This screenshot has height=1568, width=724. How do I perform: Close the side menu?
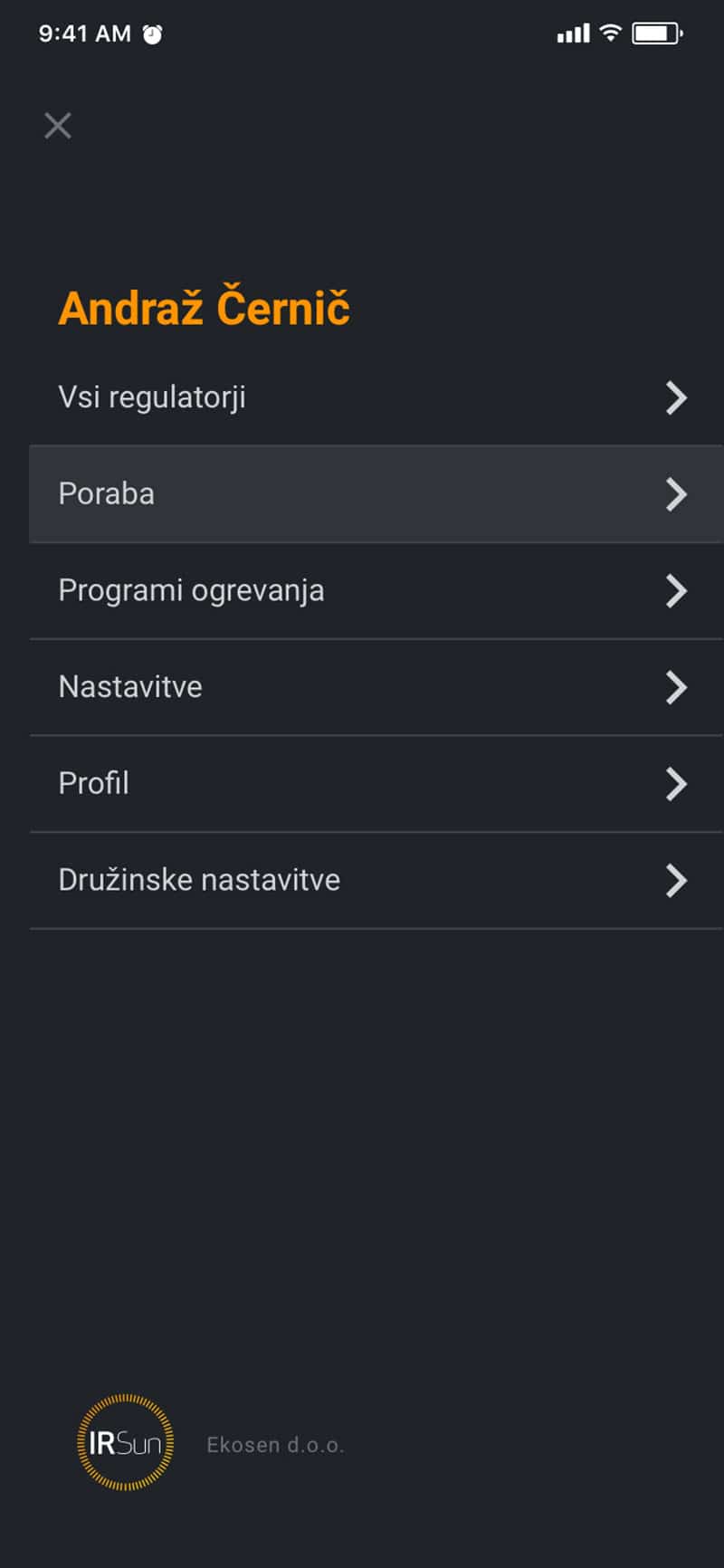tap(58, 126)
